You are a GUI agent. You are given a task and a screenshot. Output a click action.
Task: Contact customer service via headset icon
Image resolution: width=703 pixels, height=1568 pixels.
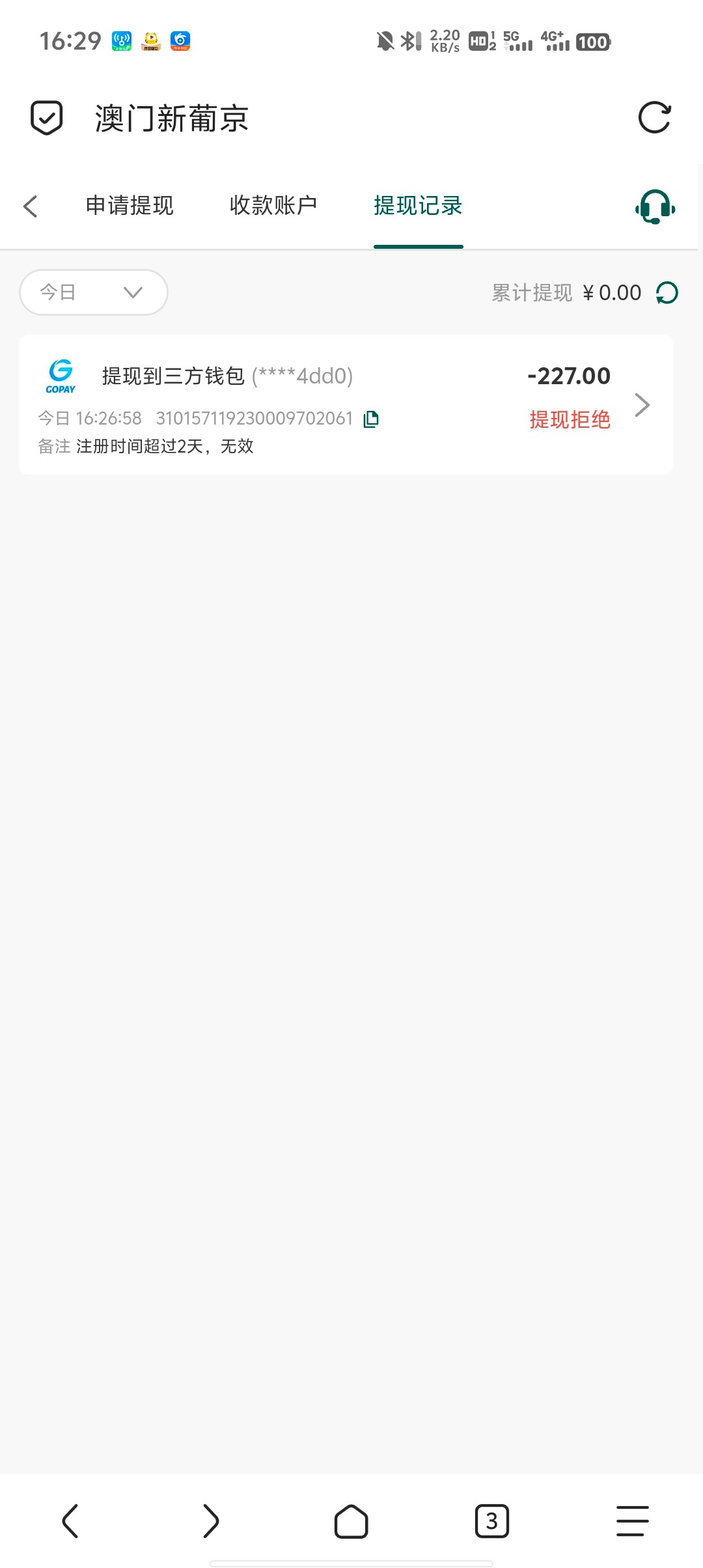pos(655,207)
